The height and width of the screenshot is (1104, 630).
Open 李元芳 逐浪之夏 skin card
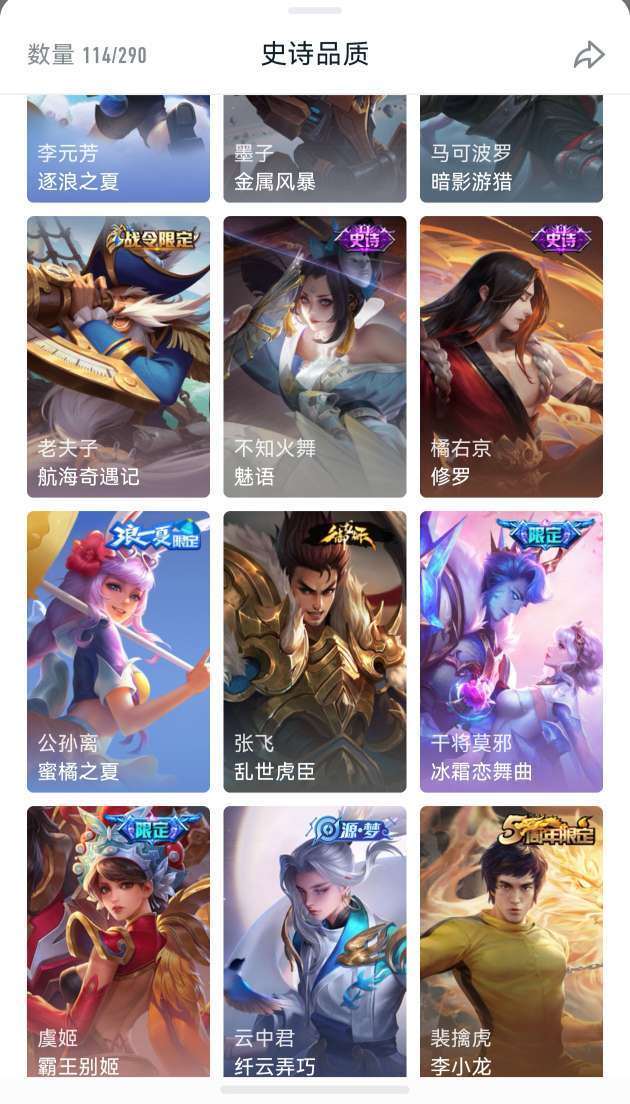pyautogui.click(x=118, y=149)
